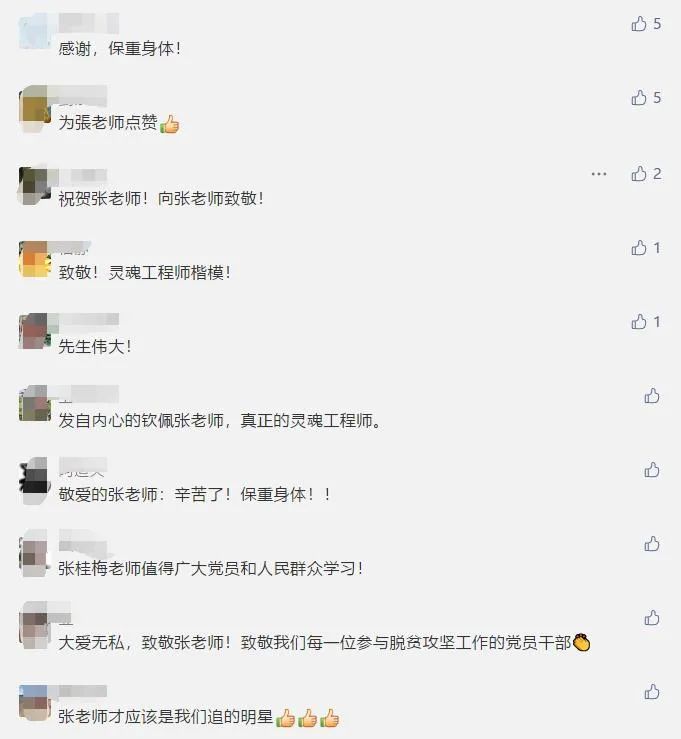Like the comment 张老师才应该是我们追的明星
The width and height of the screenshot is (681, 739).
[x=652, y=692]
